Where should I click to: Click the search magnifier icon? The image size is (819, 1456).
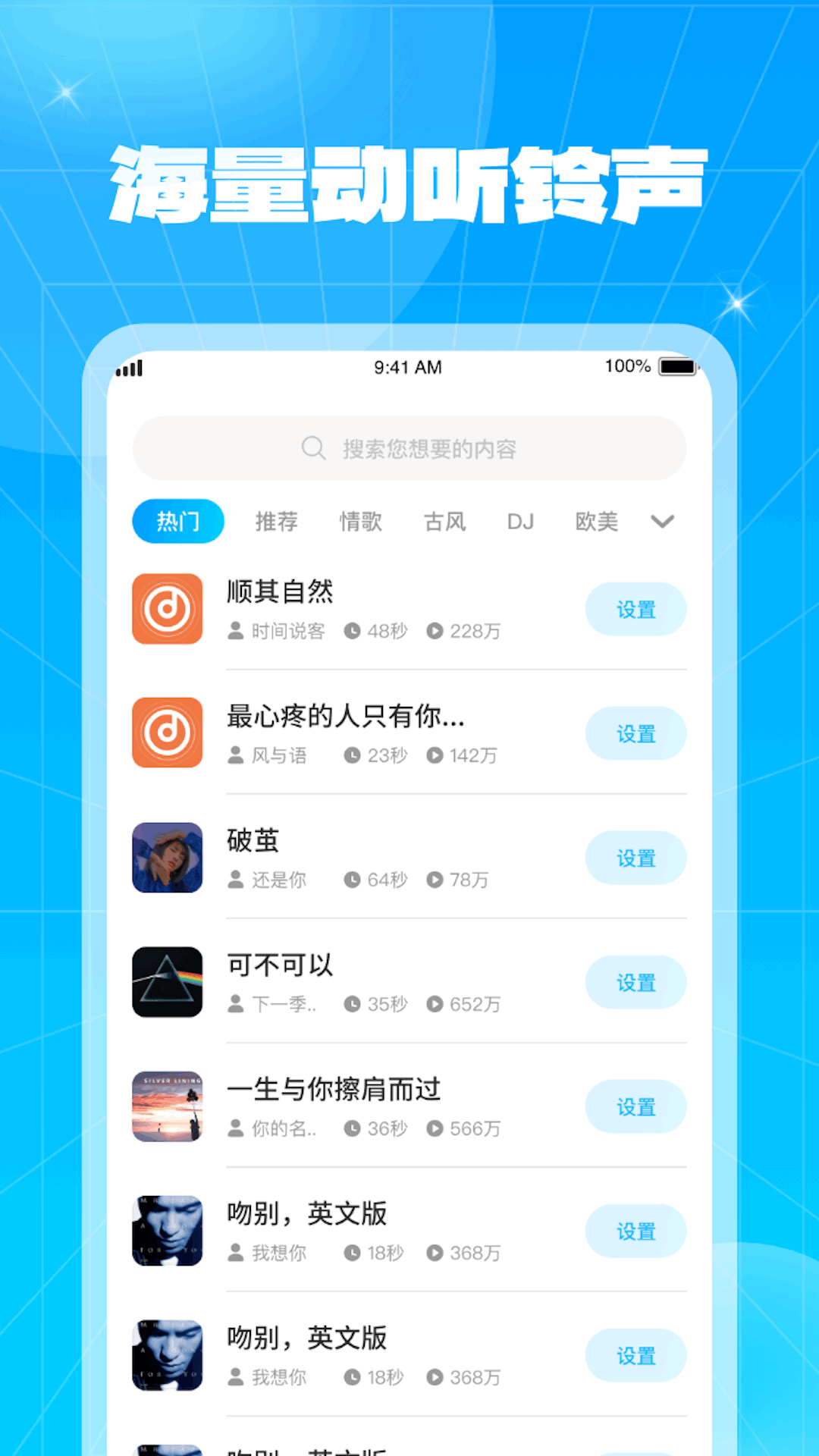pyautogui.click(x=313, y=449)
